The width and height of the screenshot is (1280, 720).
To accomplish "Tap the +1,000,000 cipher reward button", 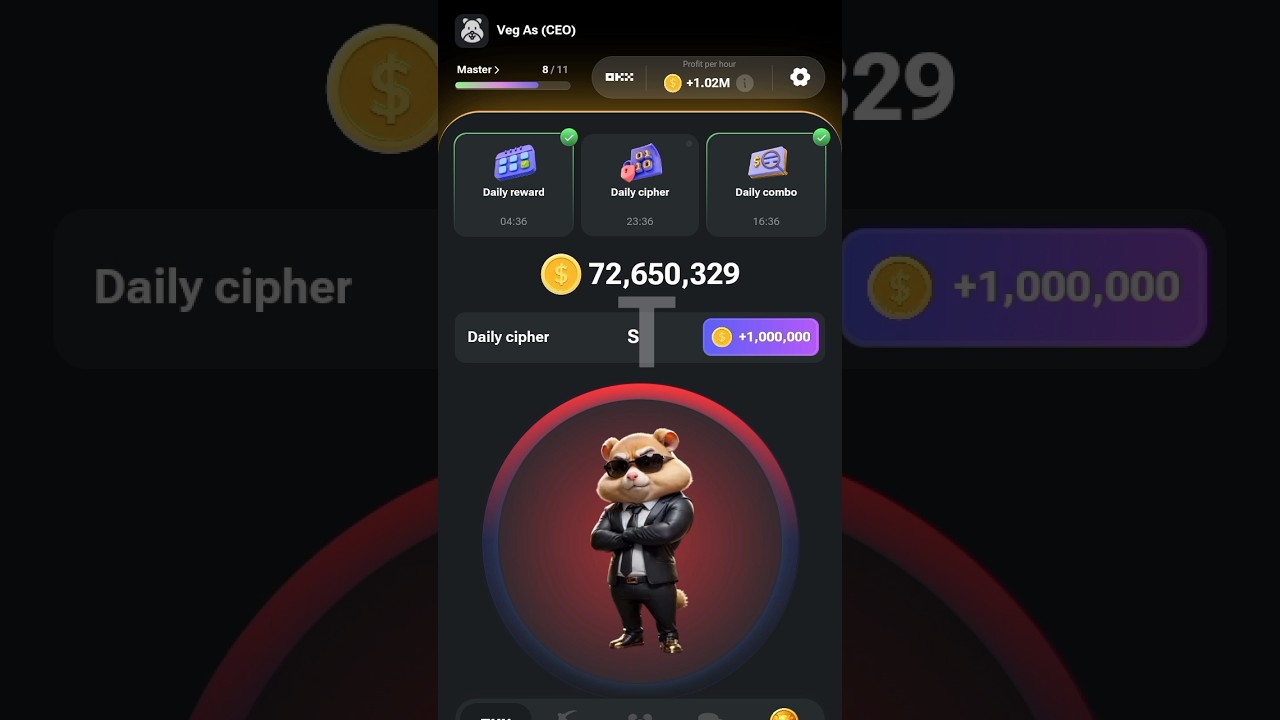I will pyautogui.click(x=761, y=337).
